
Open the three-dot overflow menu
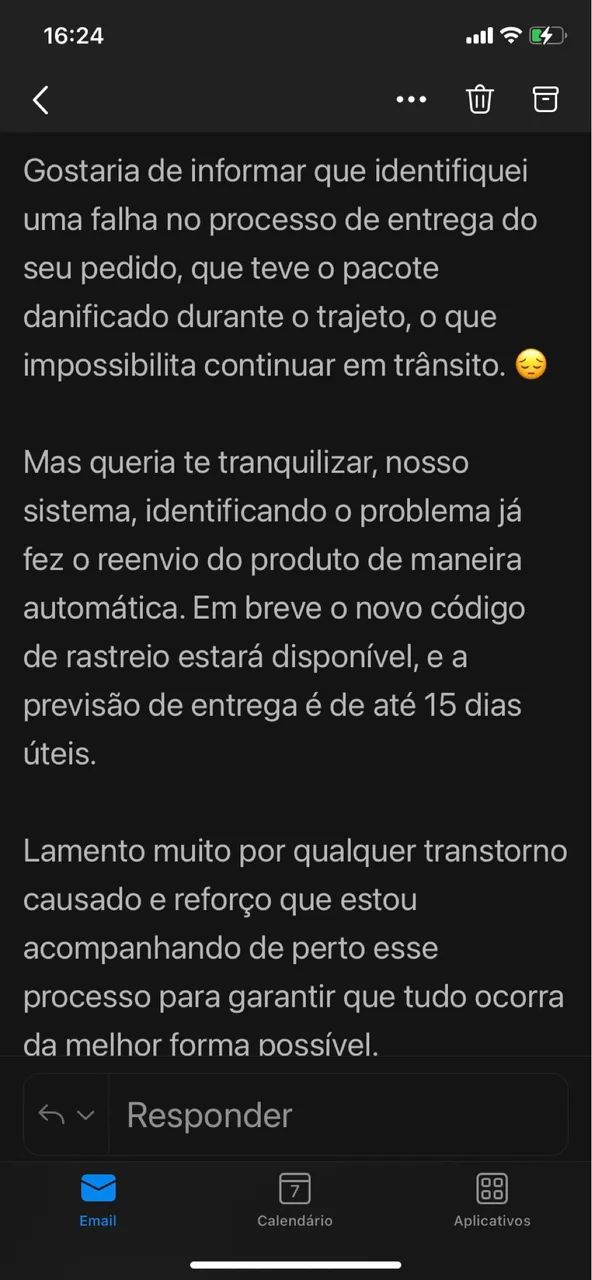[411, 99]
